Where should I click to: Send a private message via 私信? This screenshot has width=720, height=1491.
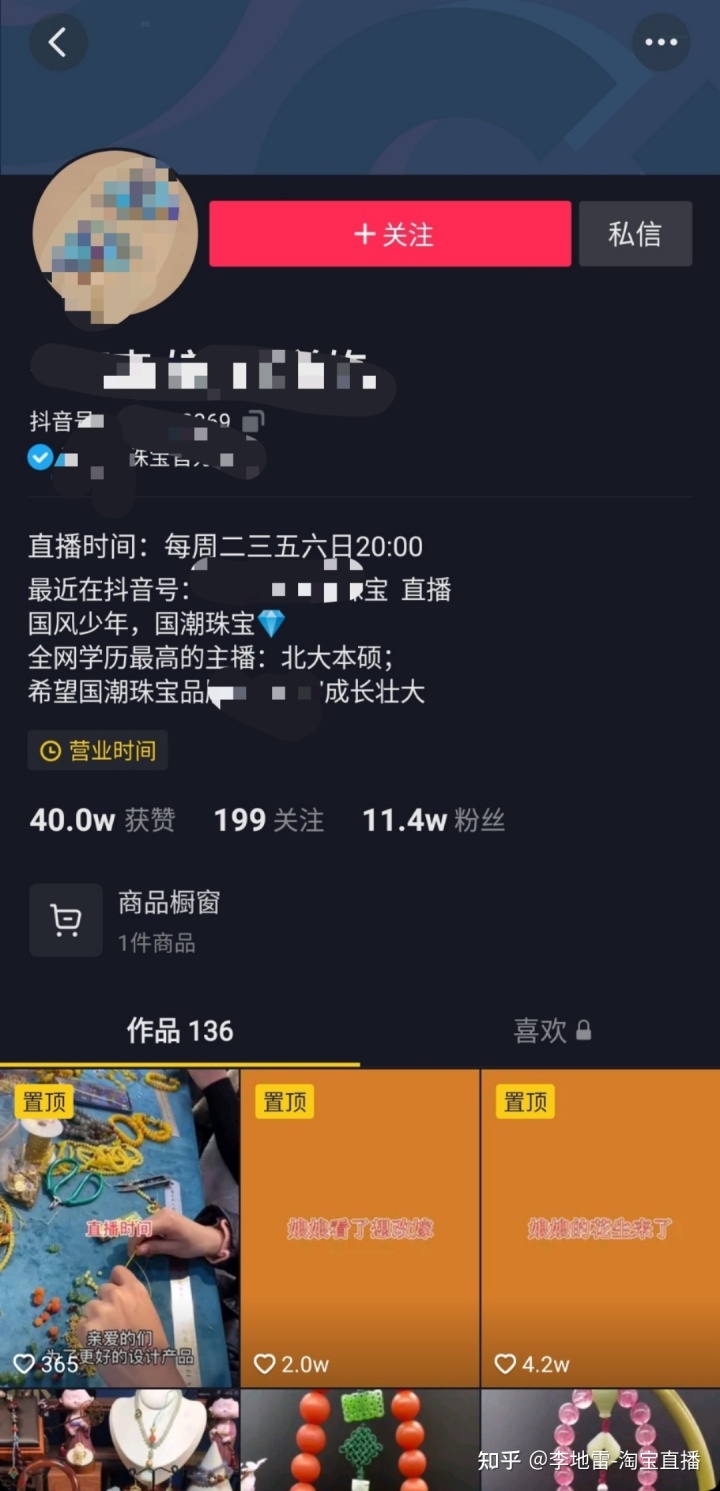[x=635, y=234]
